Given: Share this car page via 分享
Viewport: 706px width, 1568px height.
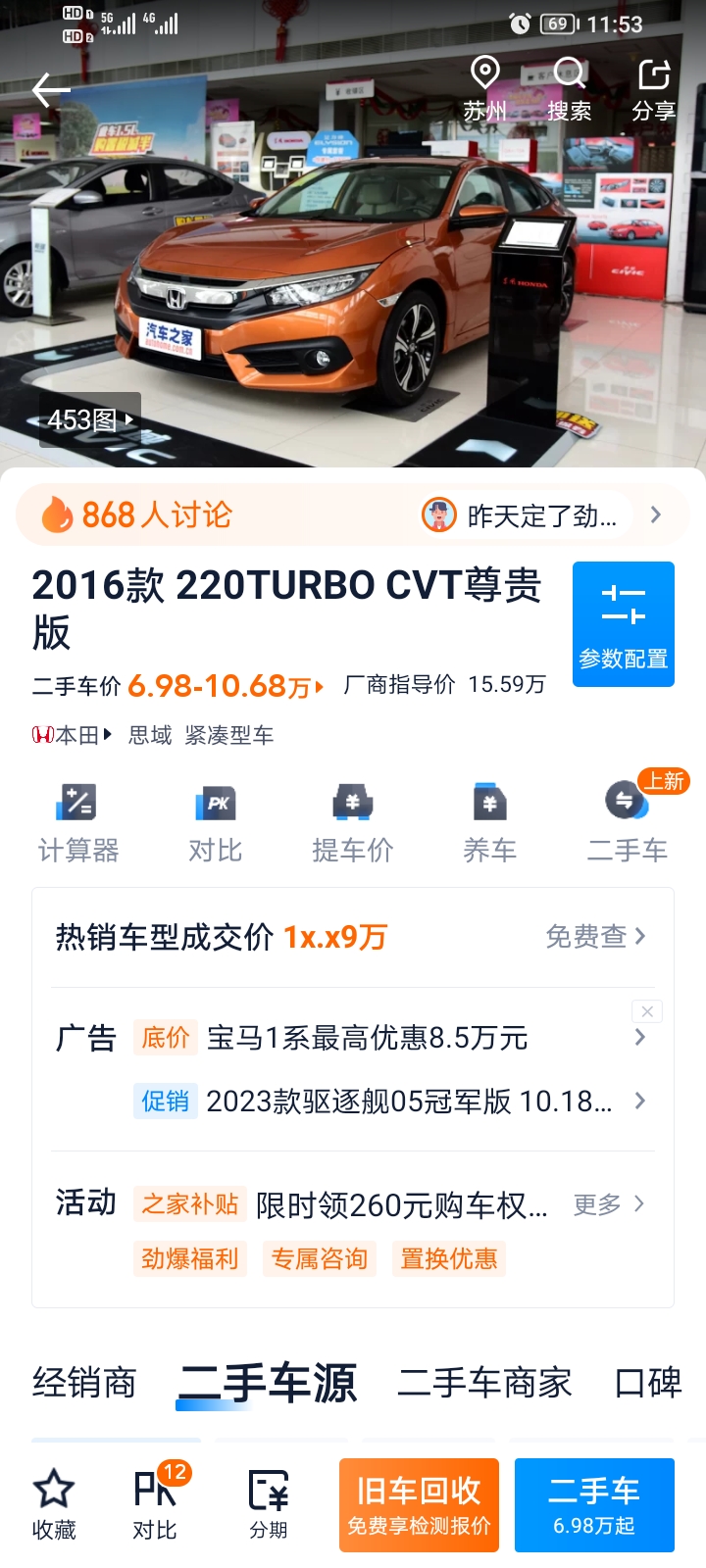Looking at the screenshot, I should click(x=654, y=89).
